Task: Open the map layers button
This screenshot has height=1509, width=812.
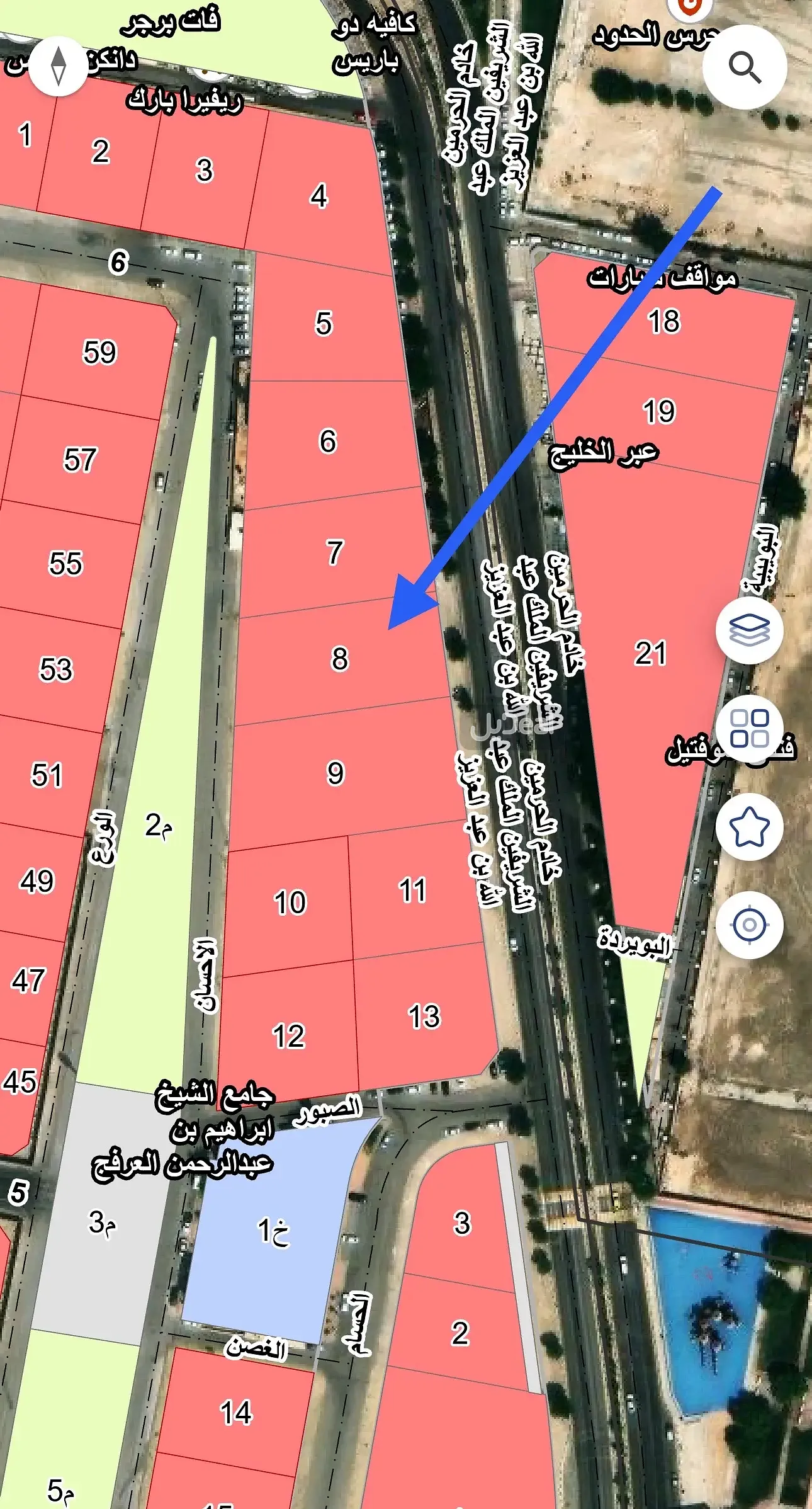Action: click(749, 630)
